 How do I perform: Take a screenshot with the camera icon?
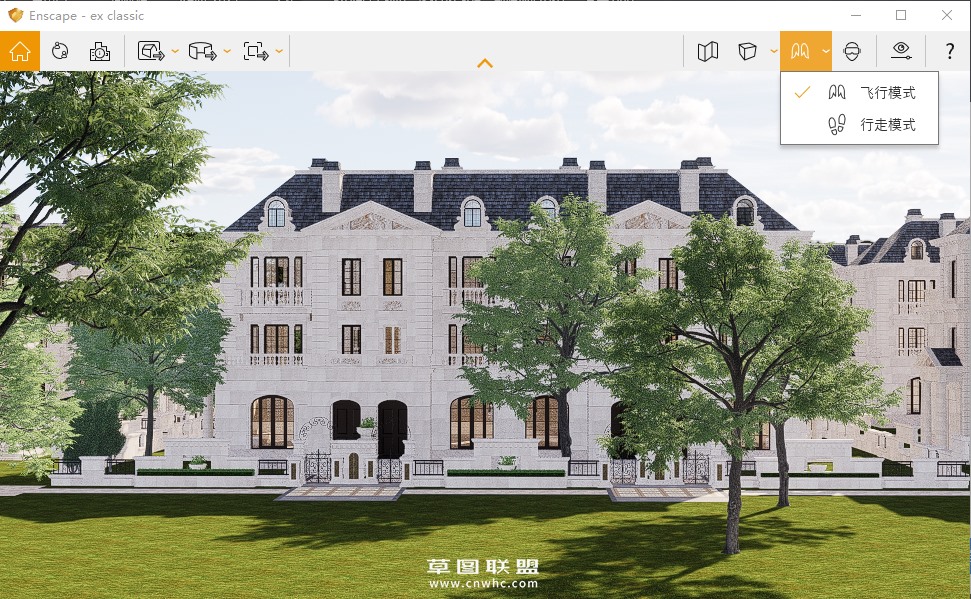click(x=99, y=51)
